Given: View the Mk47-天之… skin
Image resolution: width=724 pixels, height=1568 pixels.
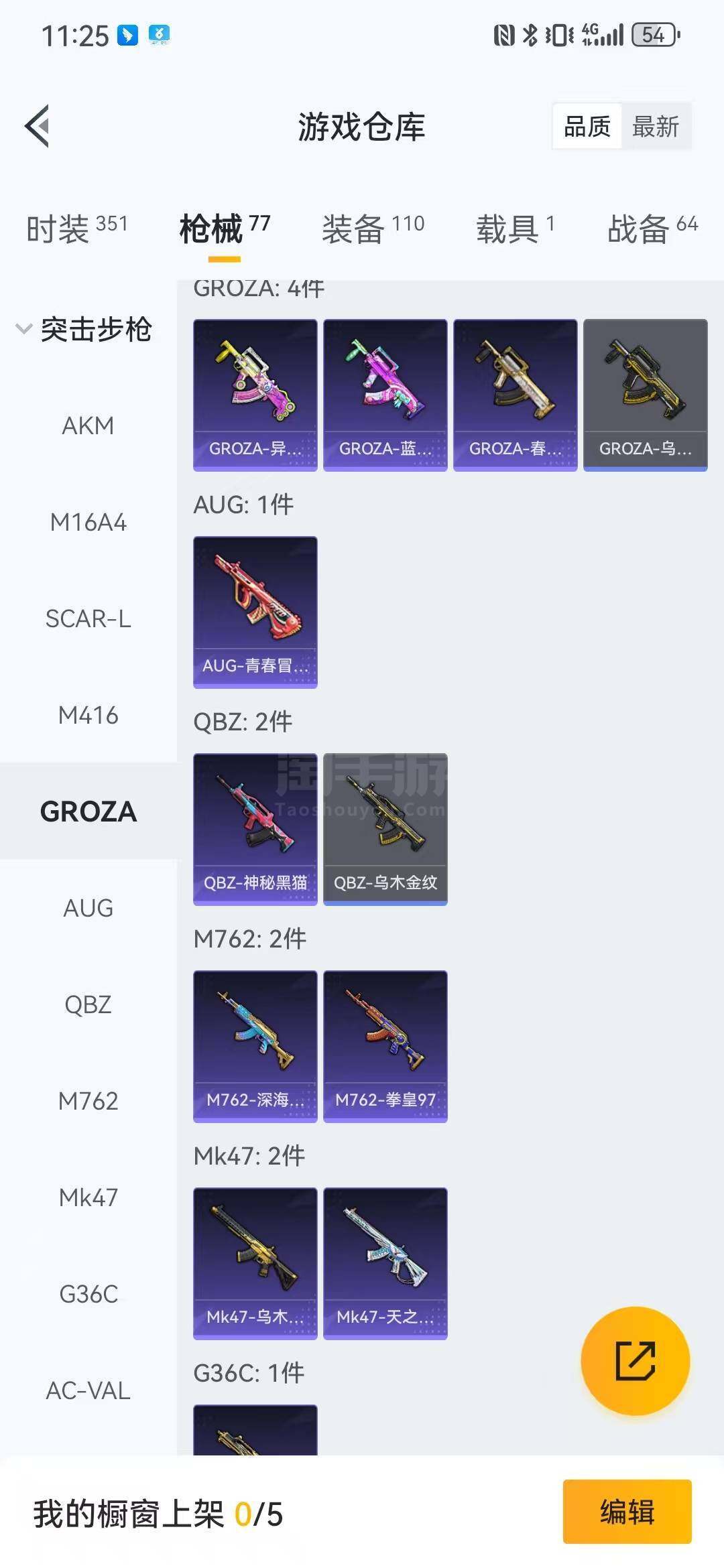Looking at the screenshot, I should tap(385, 1263).
